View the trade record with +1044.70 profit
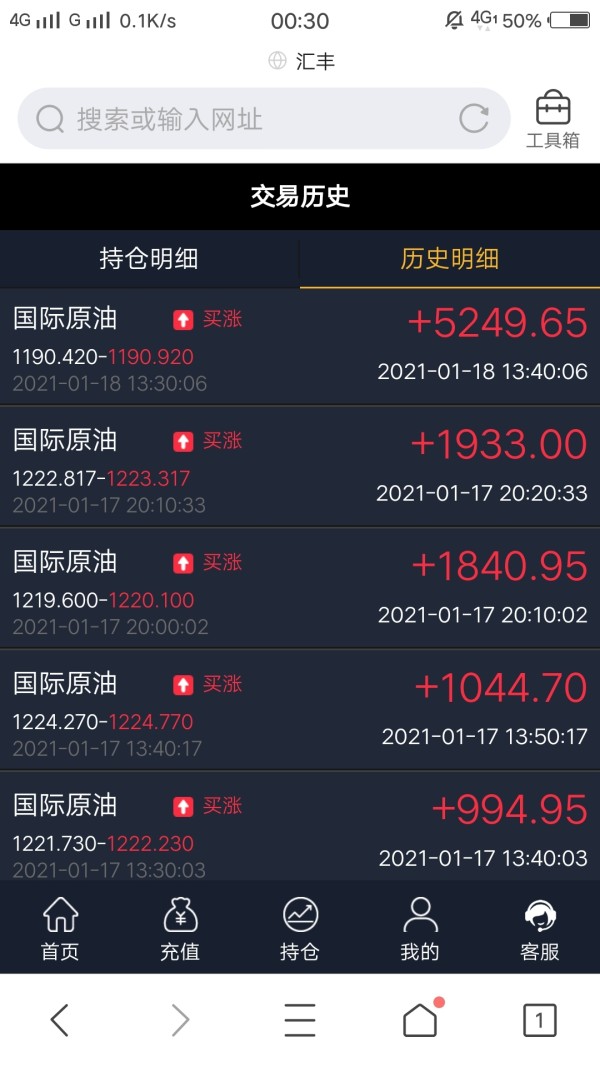The height and width of the screenshot is (1067, 600). click(x=300, y=710)
